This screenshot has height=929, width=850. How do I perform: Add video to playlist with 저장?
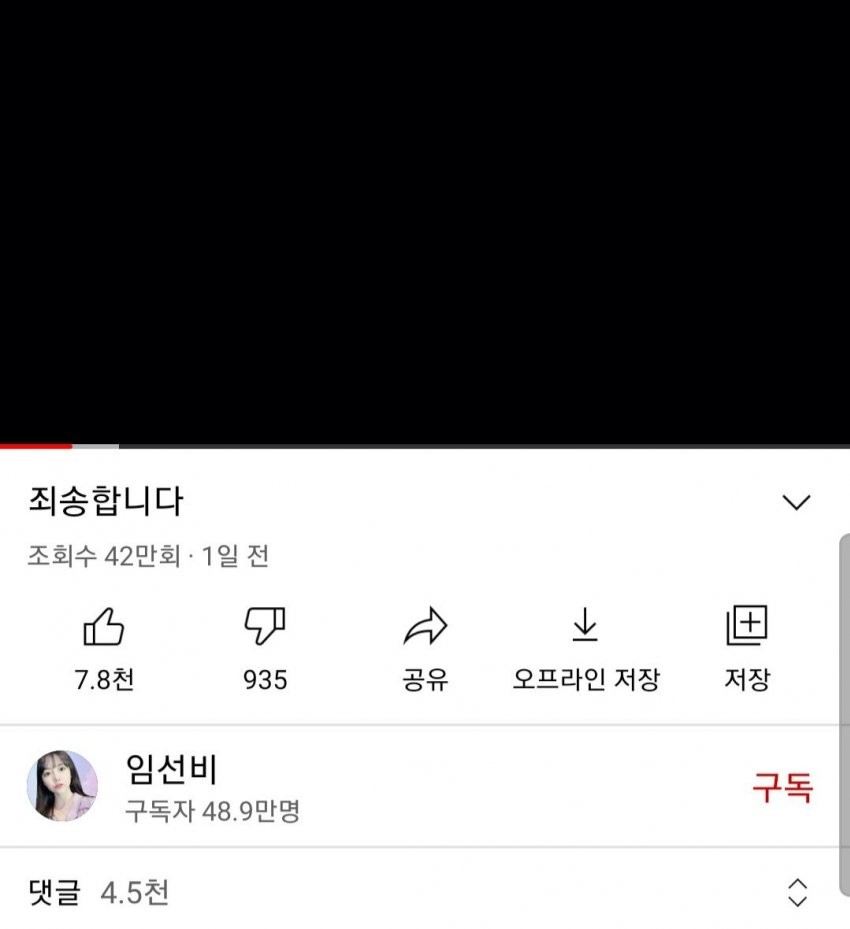point(746,629)
